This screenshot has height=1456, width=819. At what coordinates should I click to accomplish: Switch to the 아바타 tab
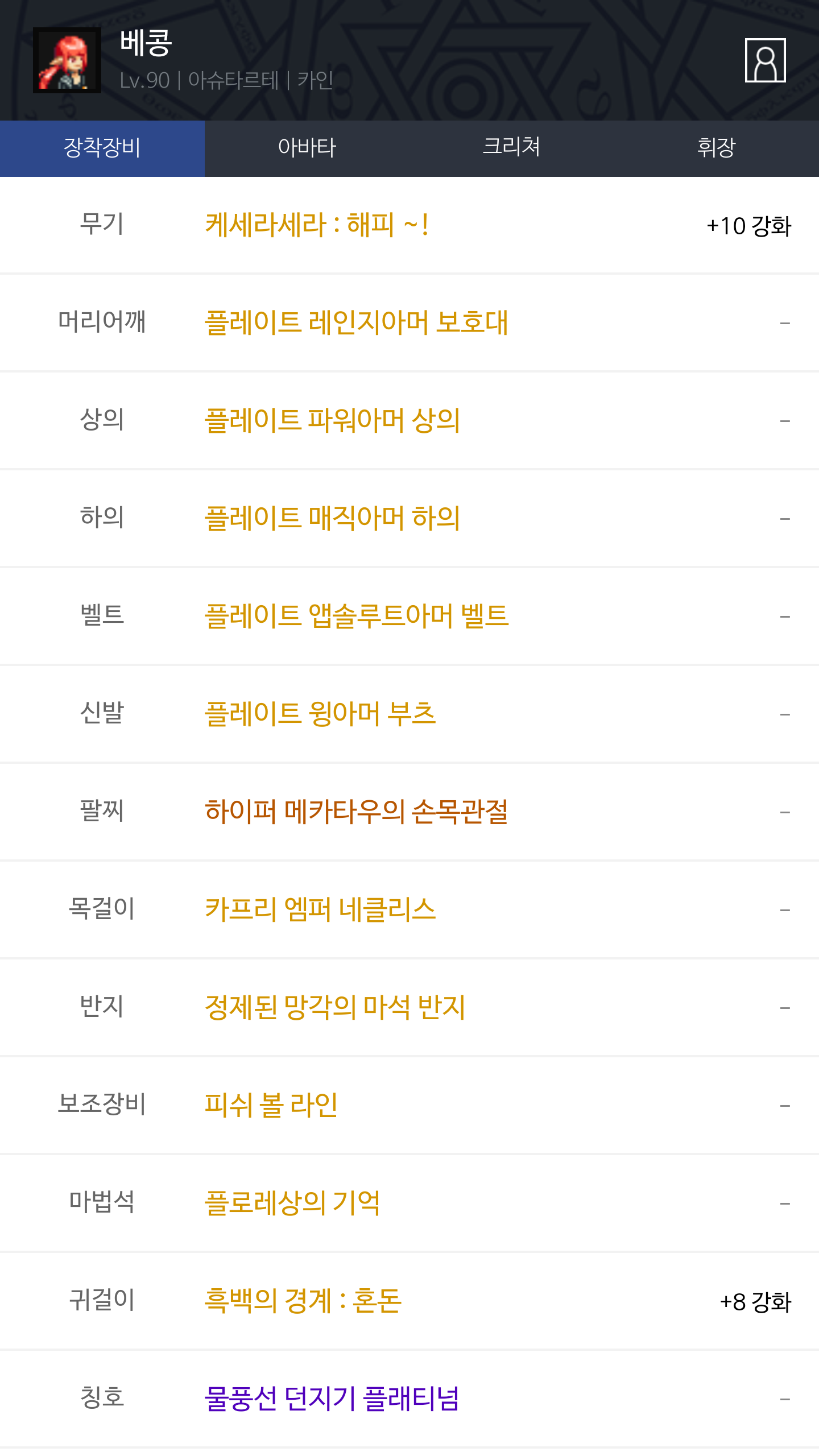[307, 148]
